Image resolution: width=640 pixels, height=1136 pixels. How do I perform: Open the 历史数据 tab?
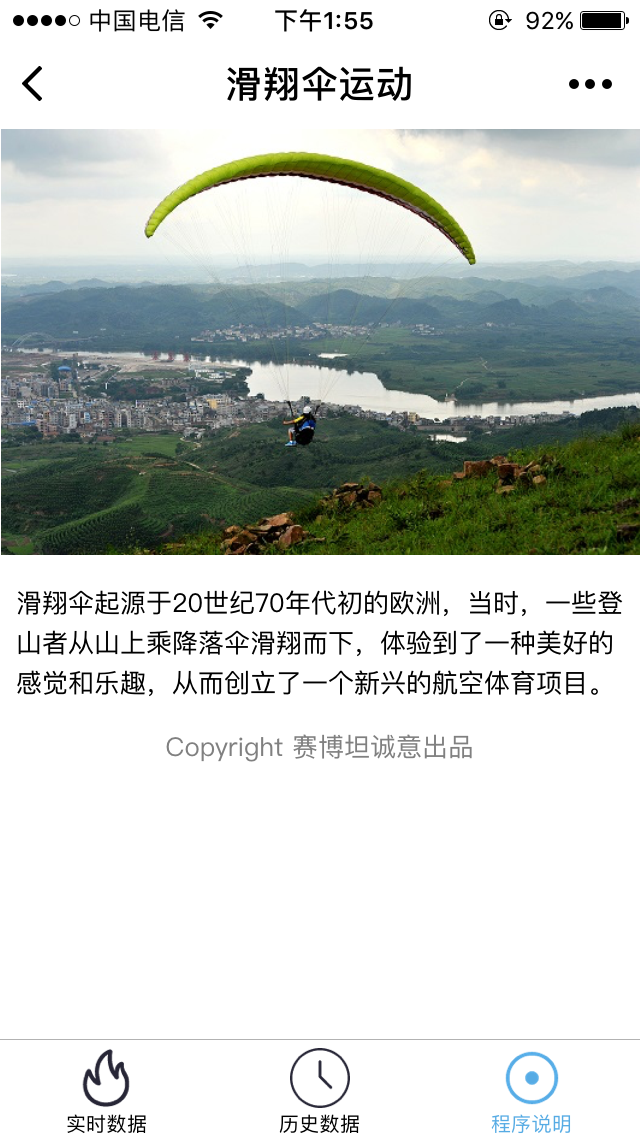point(320,1090)
